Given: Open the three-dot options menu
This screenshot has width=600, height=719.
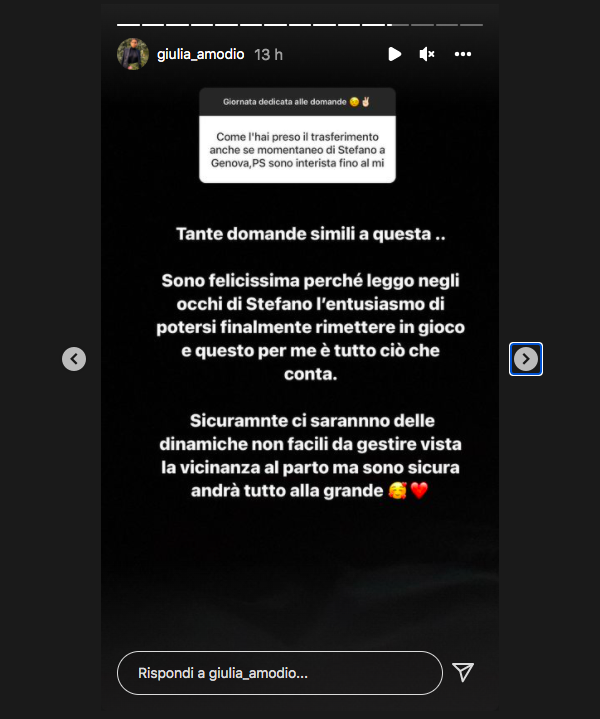Looking at the screenshot, I should 462,54.
